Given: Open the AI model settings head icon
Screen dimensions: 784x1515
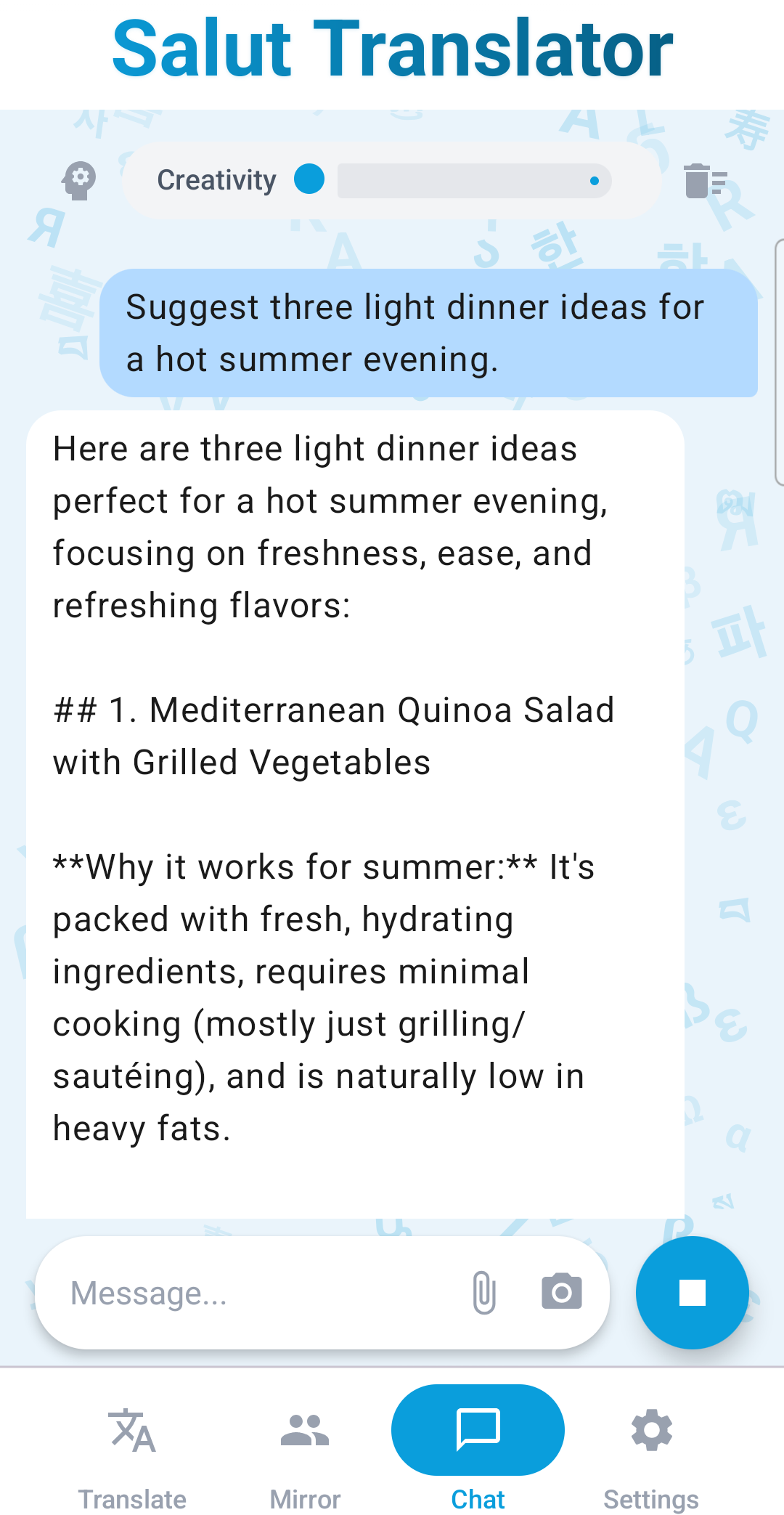Looking at the screenshot, I should click(79, 180).
